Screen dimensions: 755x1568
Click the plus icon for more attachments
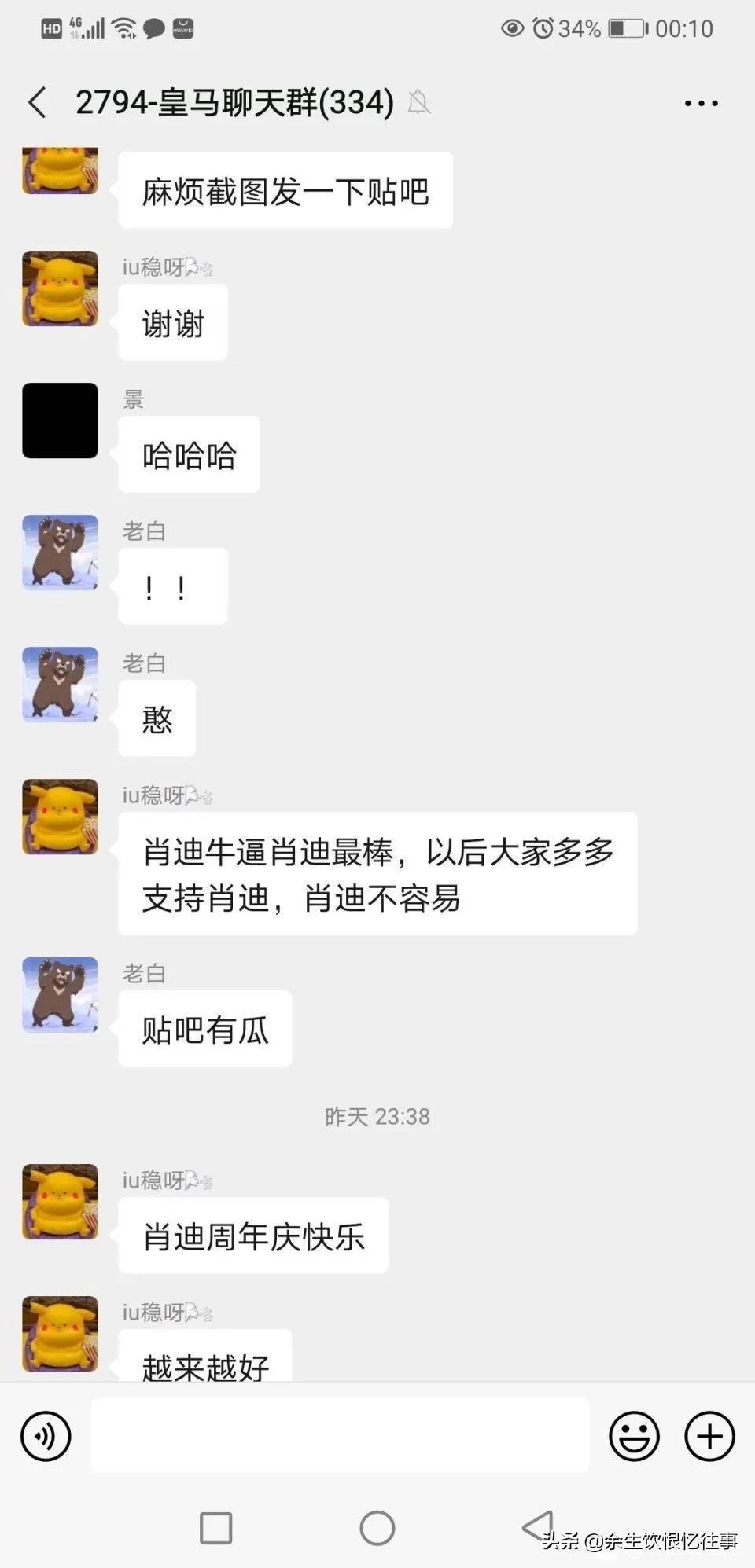[x=709, y=1436]
